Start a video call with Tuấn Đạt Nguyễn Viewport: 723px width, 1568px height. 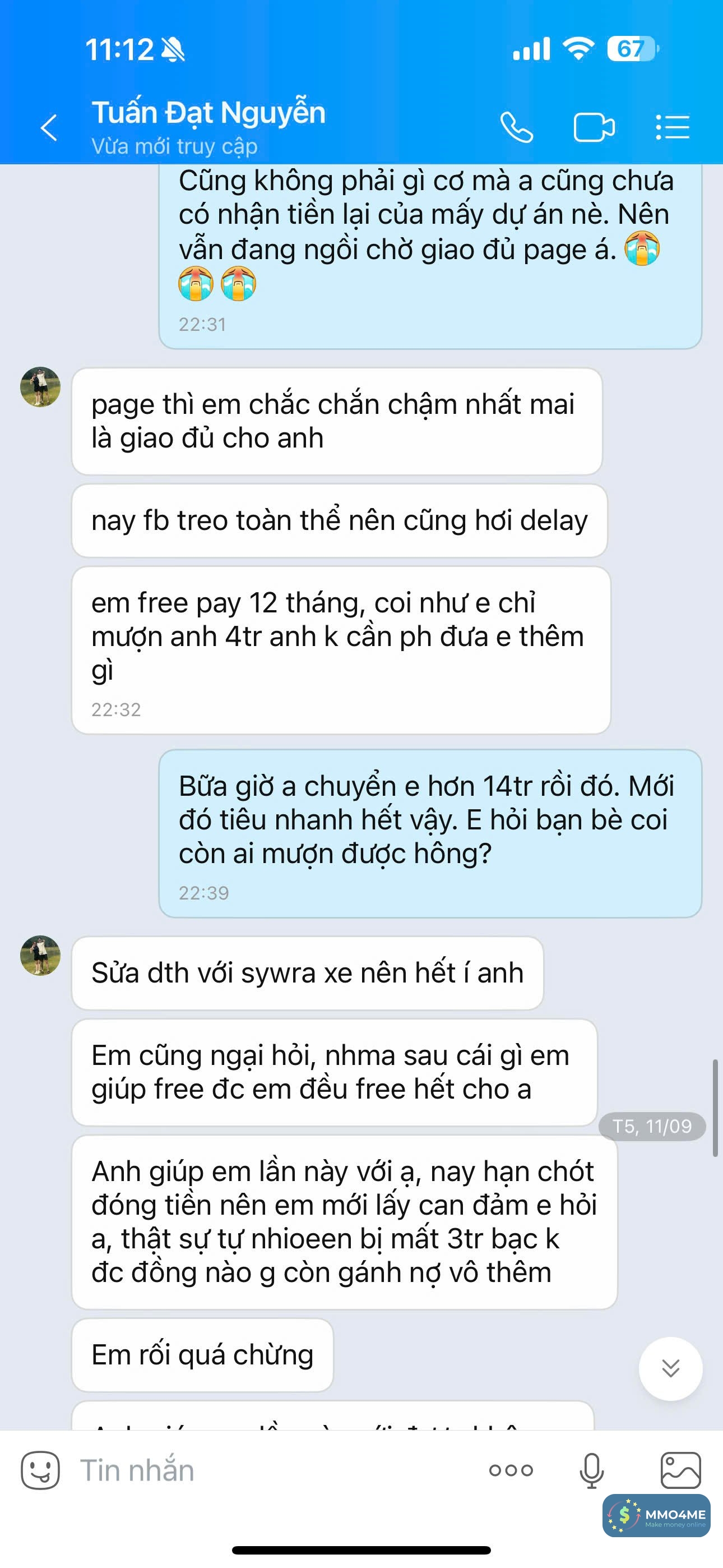594,128
